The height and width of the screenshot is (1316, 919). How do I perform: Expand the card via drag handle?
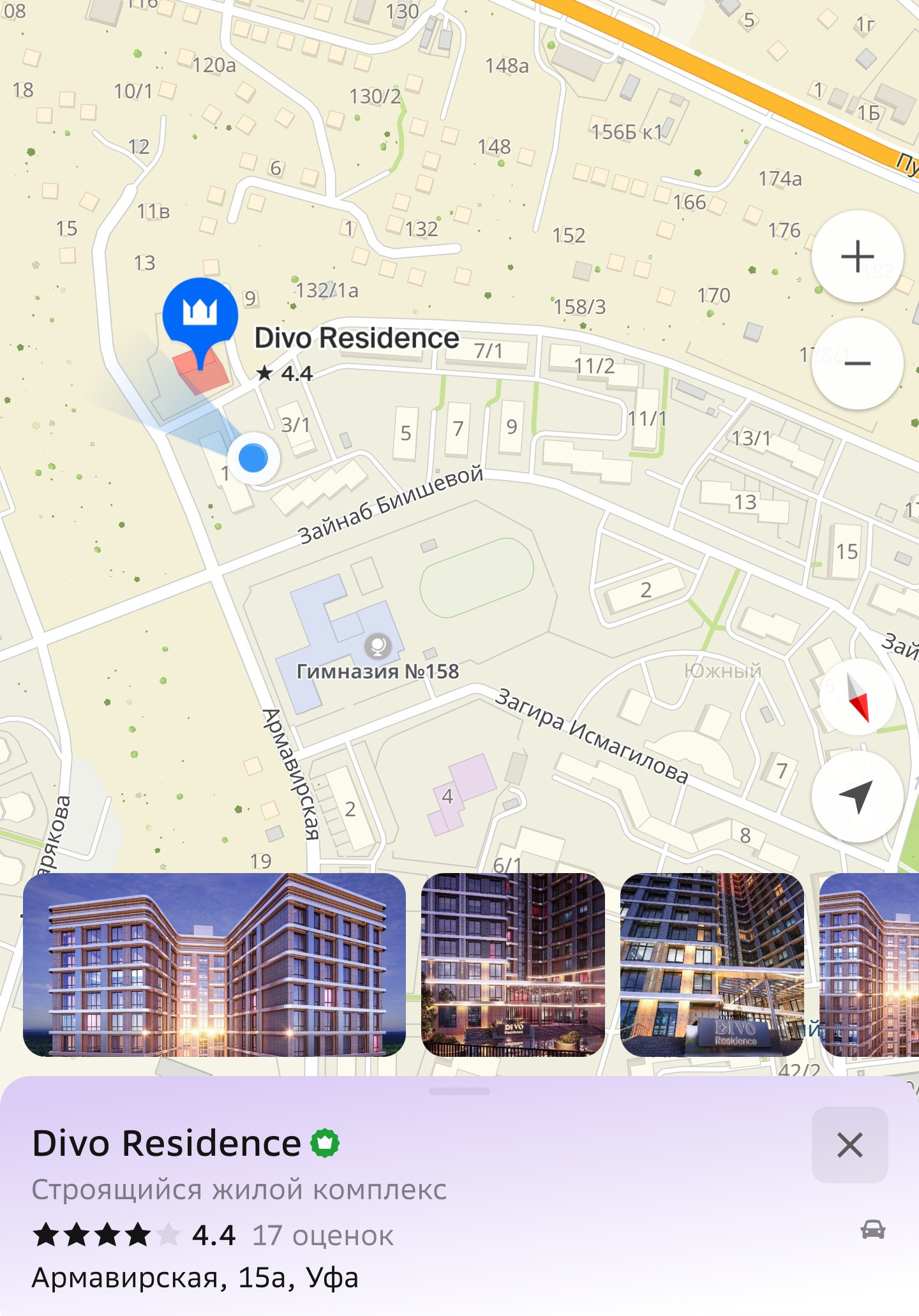(459, 1091)
